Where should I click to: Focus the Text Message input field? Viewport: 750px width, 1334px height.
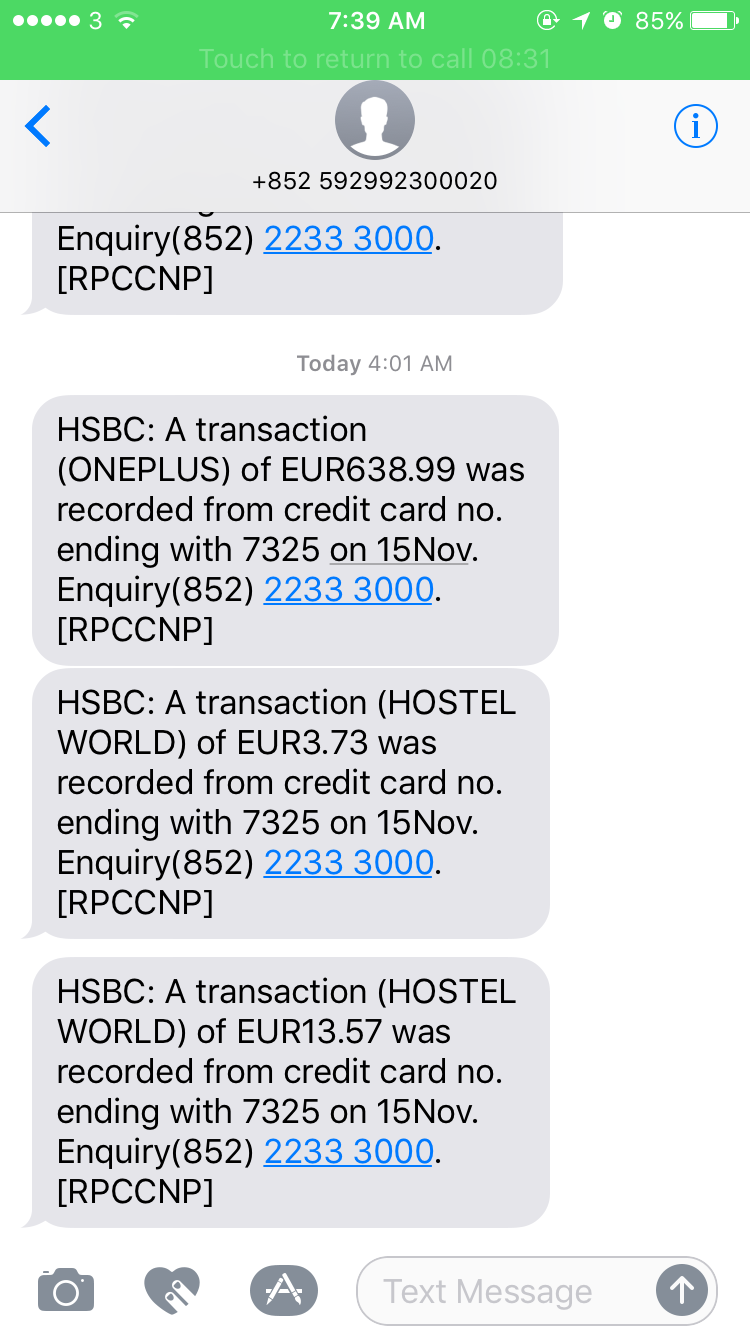tap(505, 1291)
